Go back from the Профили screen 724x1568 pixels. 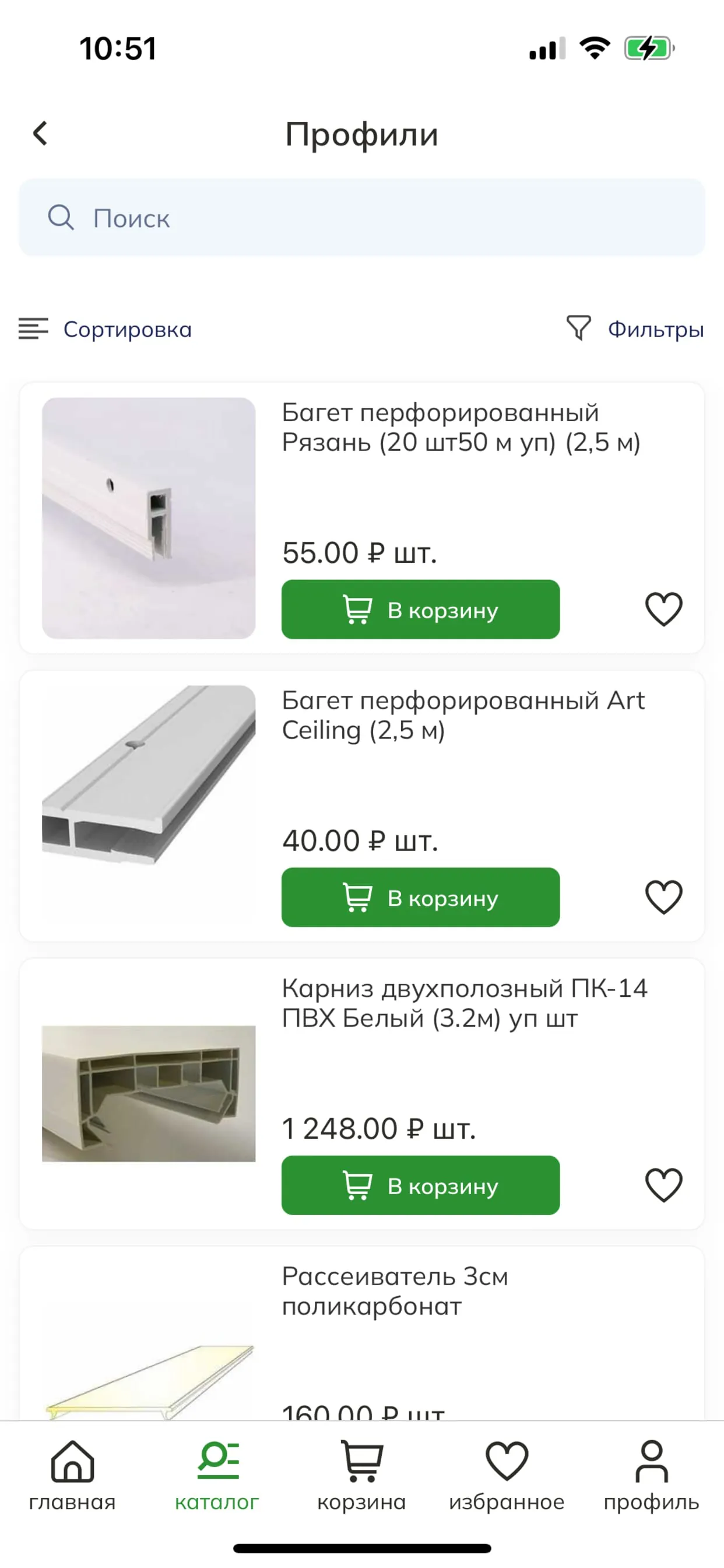click(x=41, y=134)
